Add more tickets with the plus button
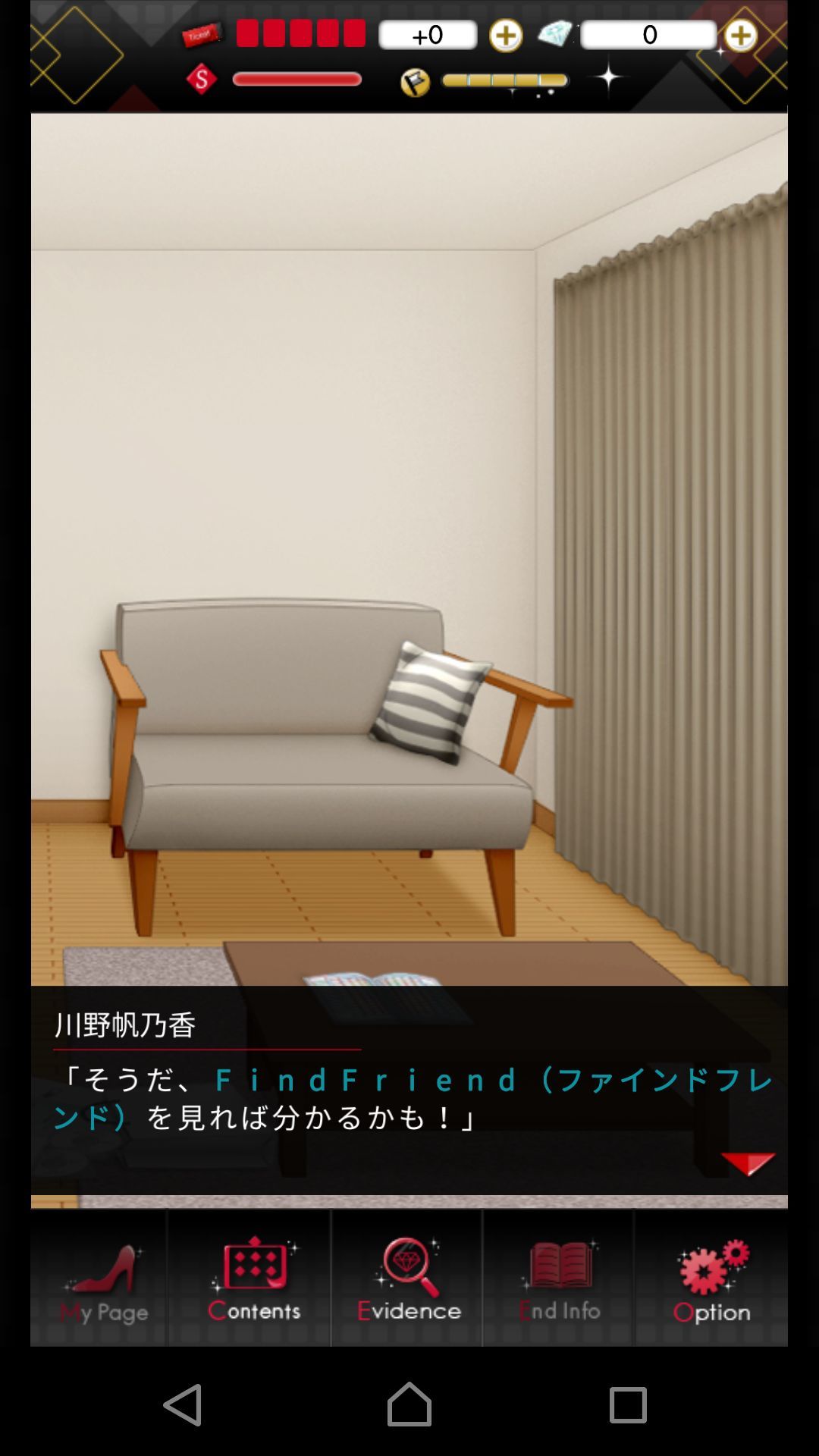The image size is (819, 1456). pos(506,36)
